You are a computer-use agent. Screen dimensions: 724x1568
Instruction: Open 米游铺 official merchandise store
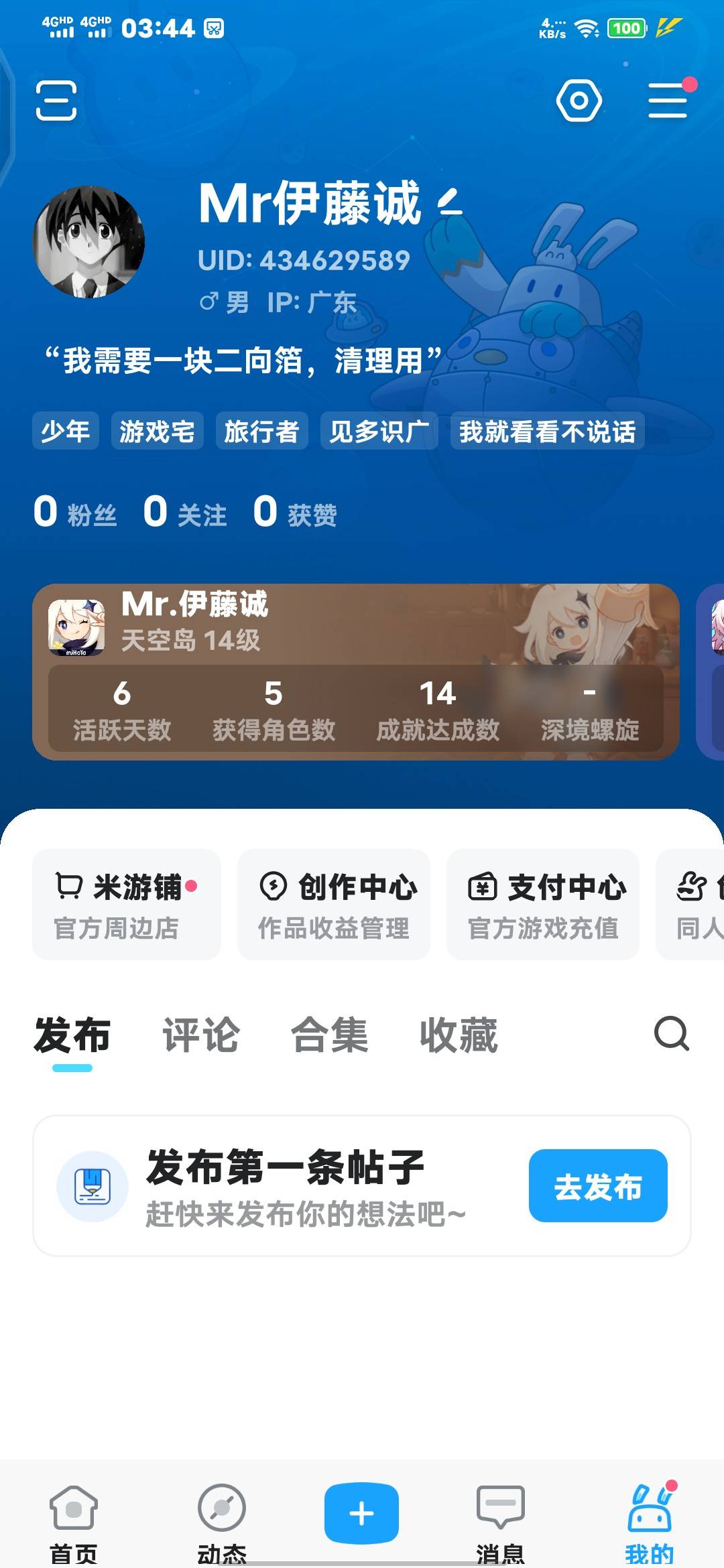[127, 905]
